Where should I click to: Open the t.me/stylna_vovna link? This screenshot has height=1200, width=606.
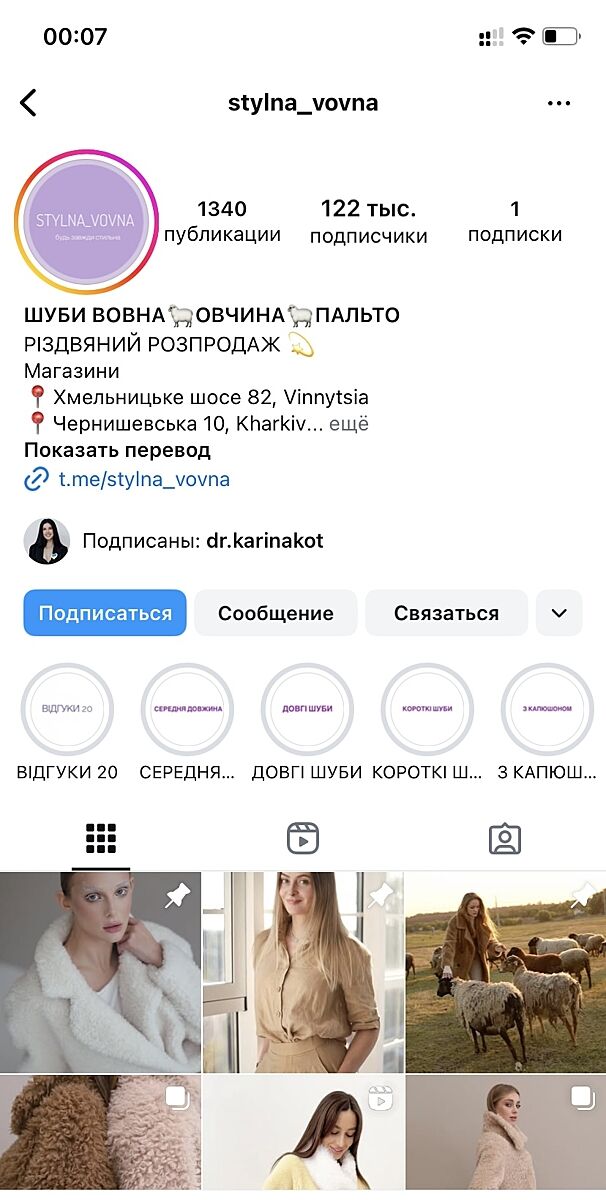(x=143, y=479)
